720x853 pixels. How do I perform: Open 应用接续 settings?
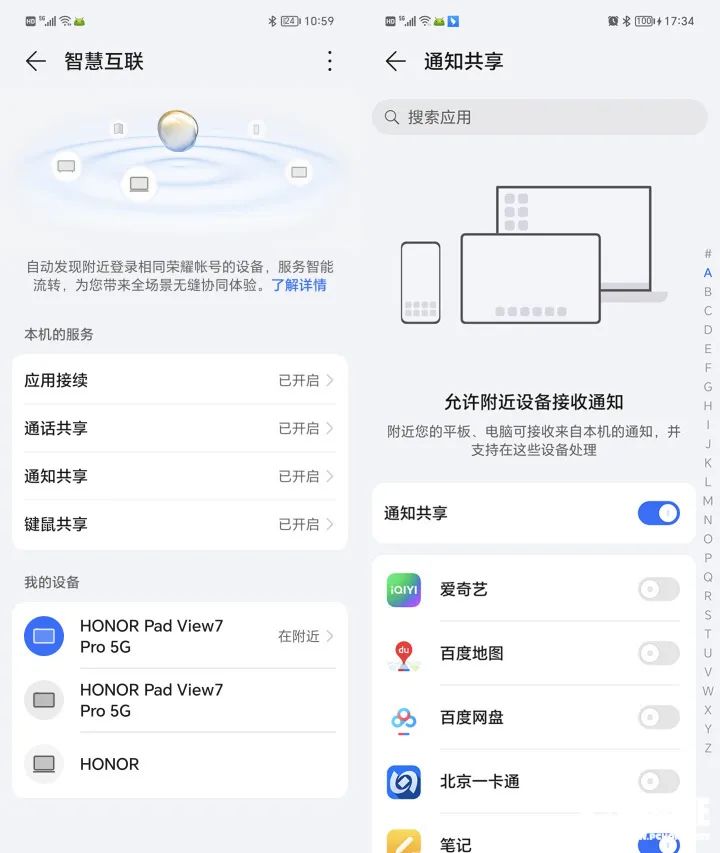pos(180,380)
